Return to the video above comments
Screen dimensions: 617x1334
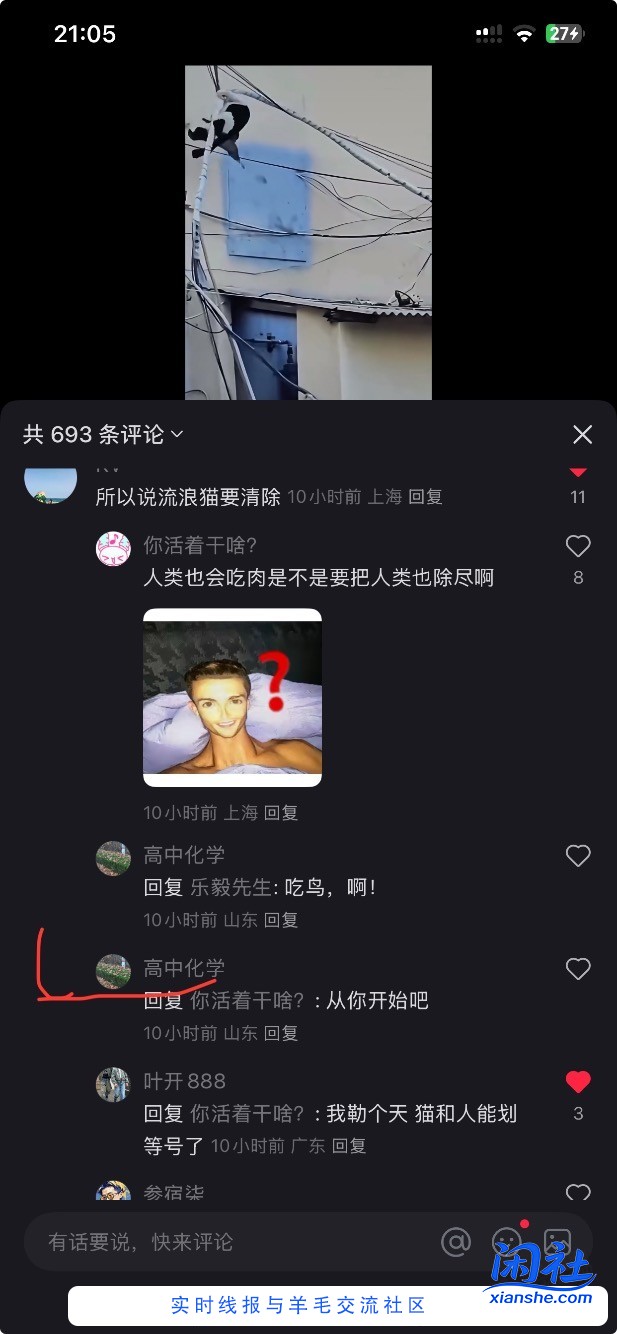[x=308, y=232]
